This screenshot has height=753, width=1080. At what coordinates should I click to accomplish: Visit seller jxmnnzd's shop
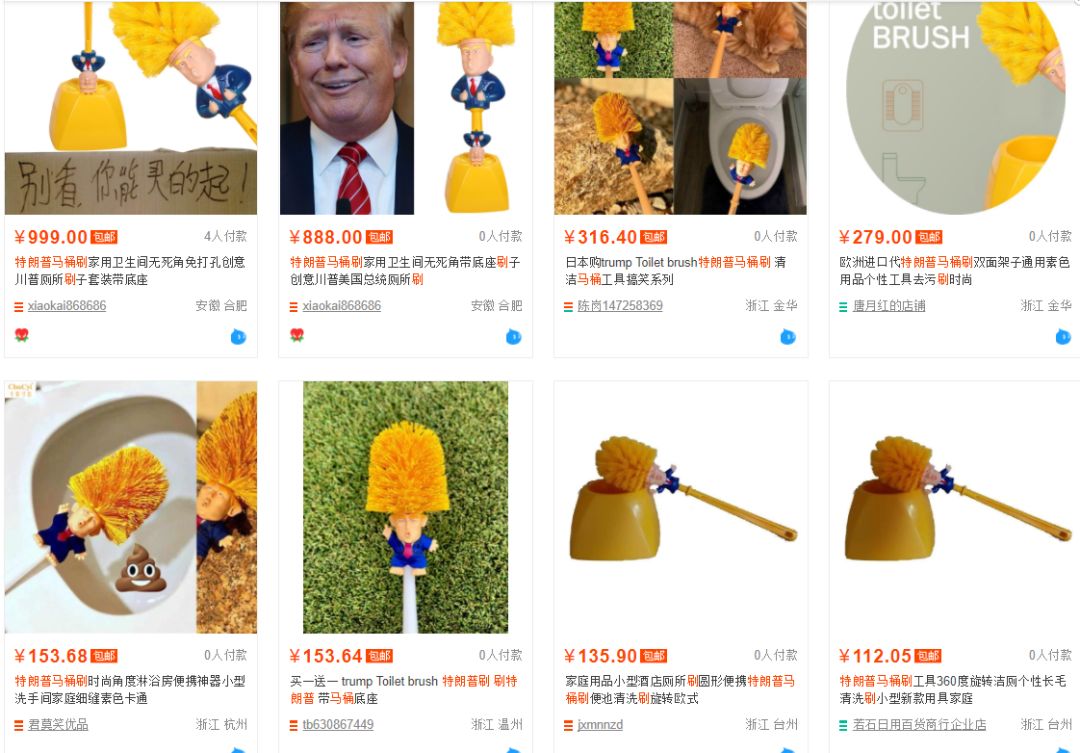(600, 725)
